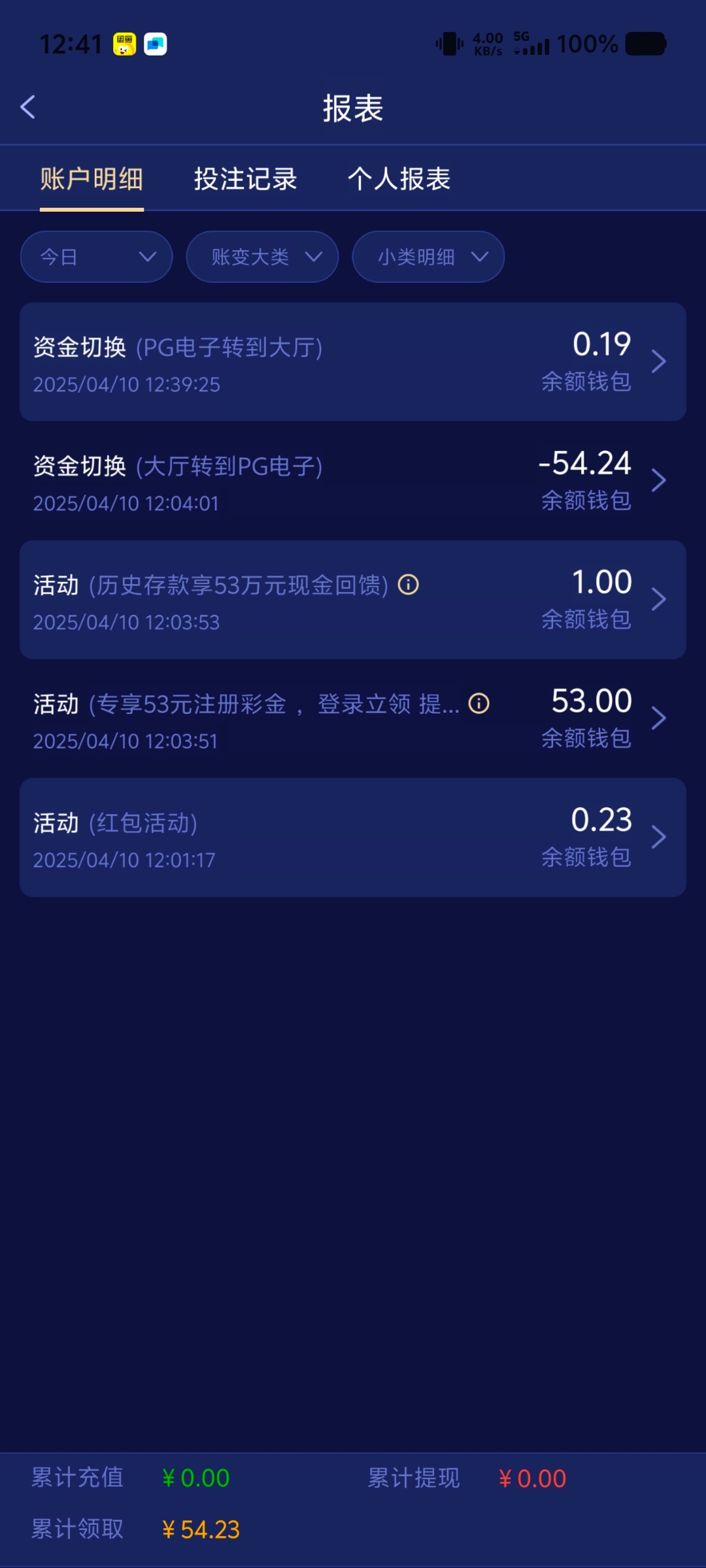Open the 专享53元注册彩金 53.00 record
The height and width of the screenshot is (1568, 706).
[353, 719]
